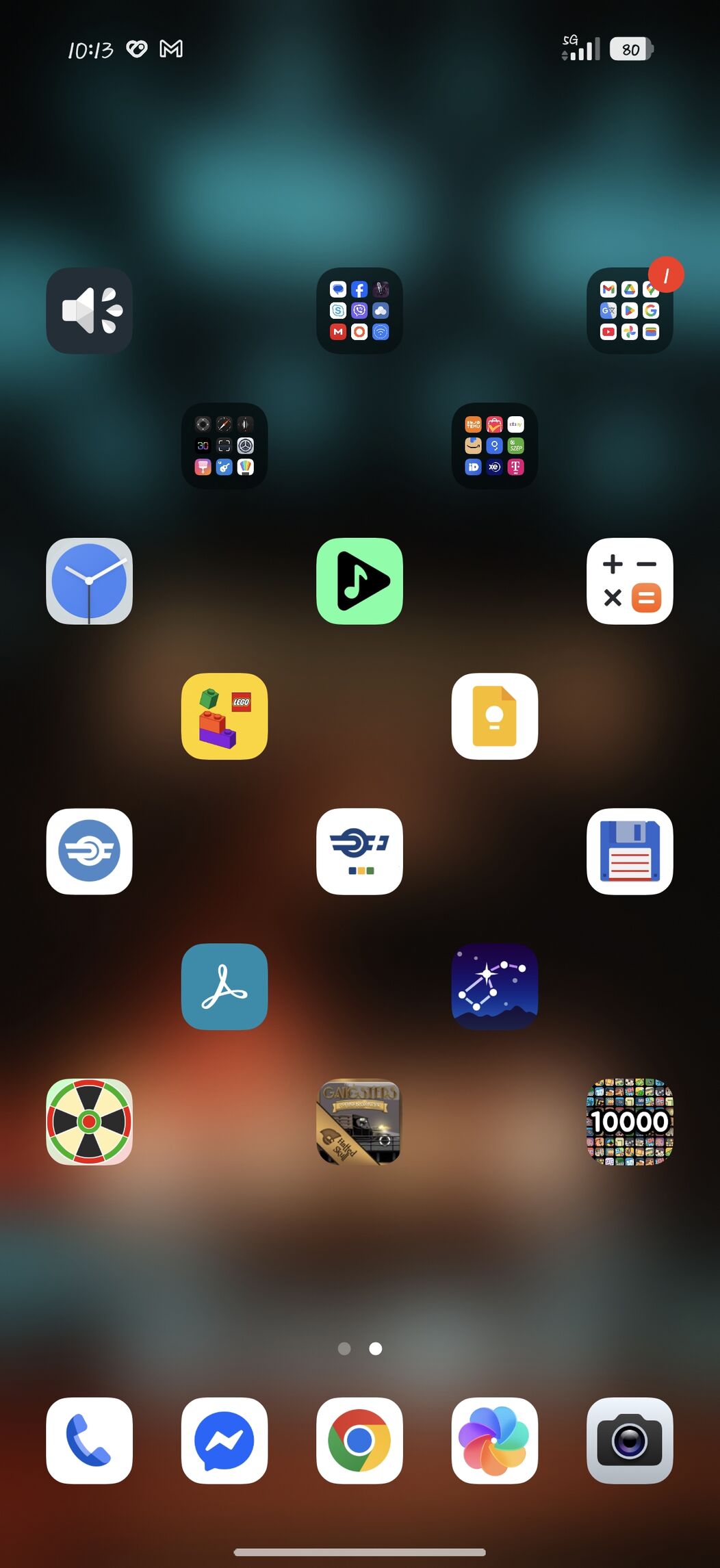Open the 10000 games app
The image size is (720, 1568).
tap(630, 1121)
